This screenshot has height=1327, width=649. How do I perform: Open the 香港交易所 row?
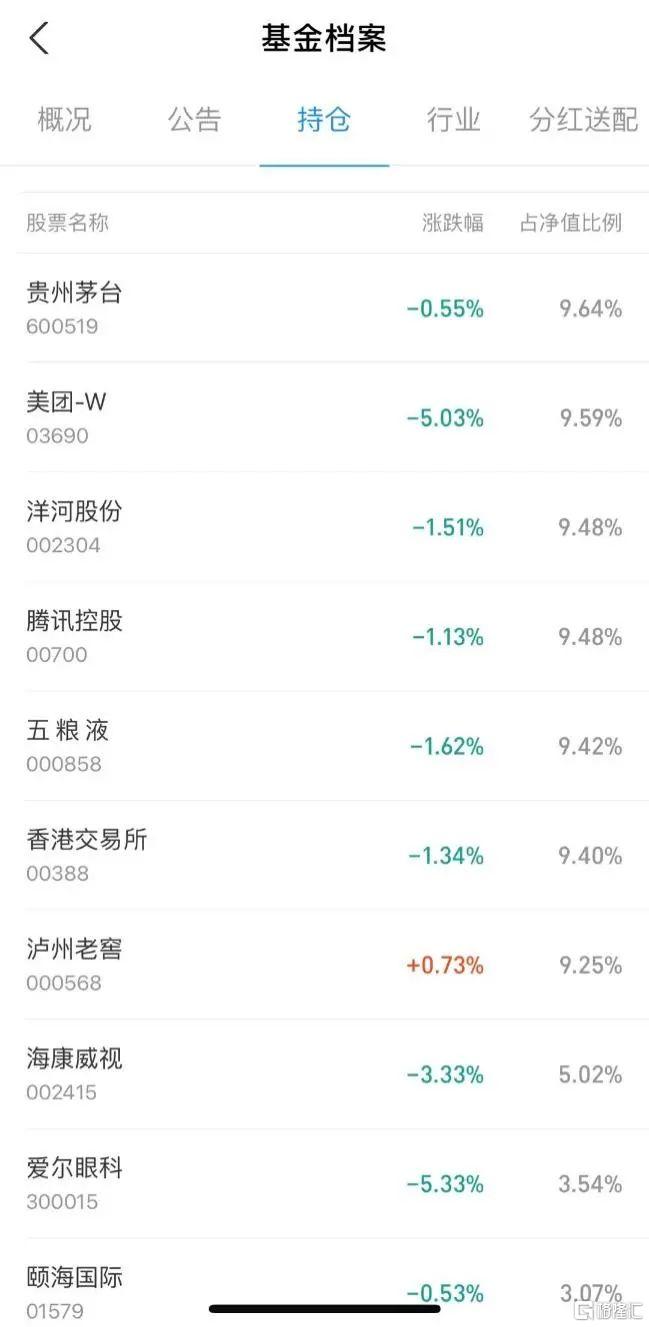[324, 855]
